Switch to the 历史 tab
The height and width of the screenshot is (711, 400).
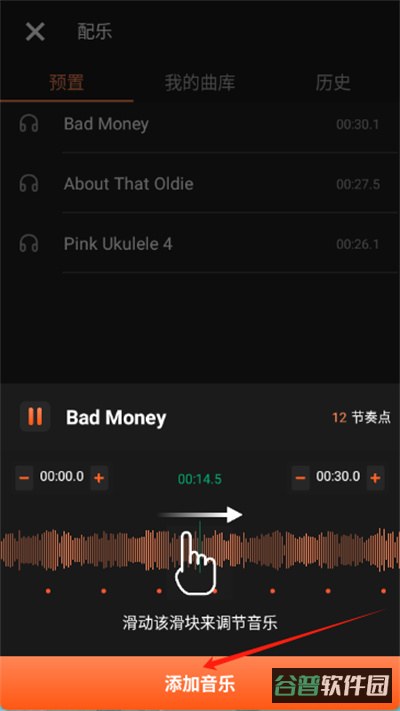333,83
